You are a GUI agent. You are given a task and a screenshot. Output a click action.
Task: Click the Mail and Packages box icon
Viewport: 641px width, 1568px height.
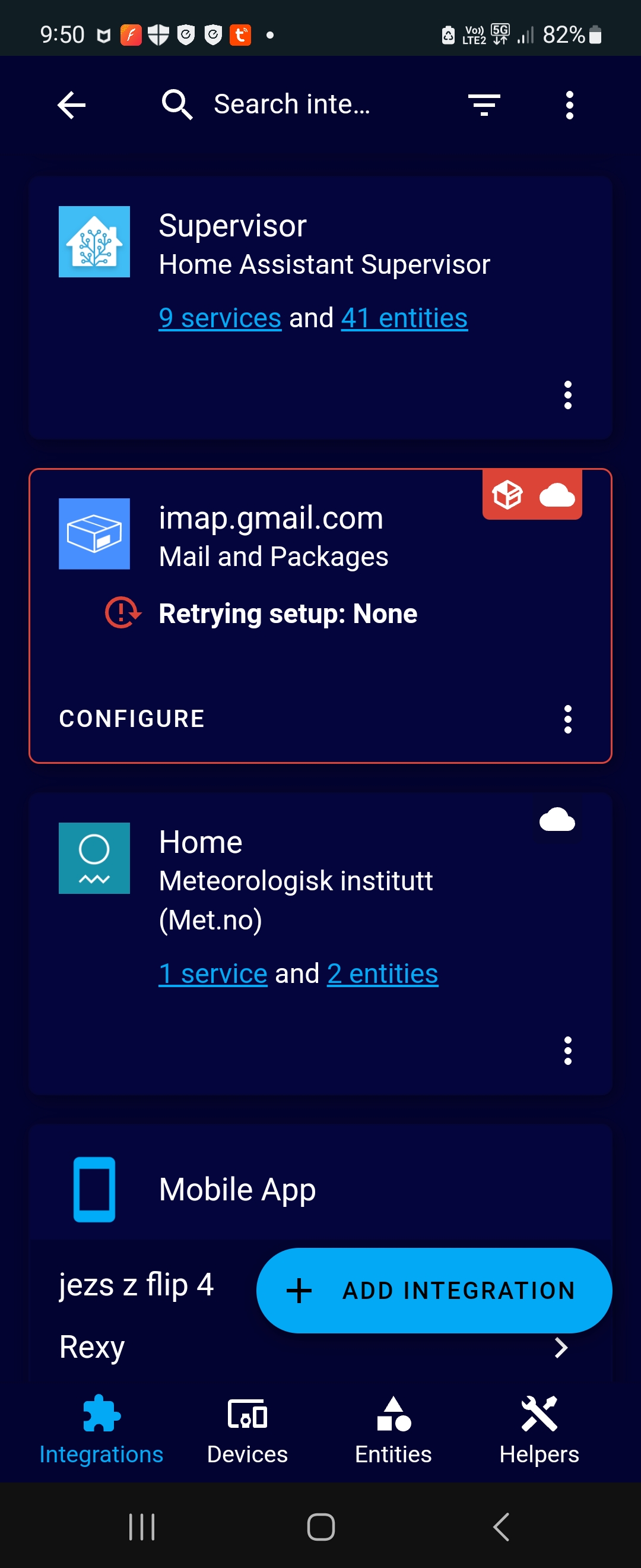pyautogui.click(x=94, y=533)
